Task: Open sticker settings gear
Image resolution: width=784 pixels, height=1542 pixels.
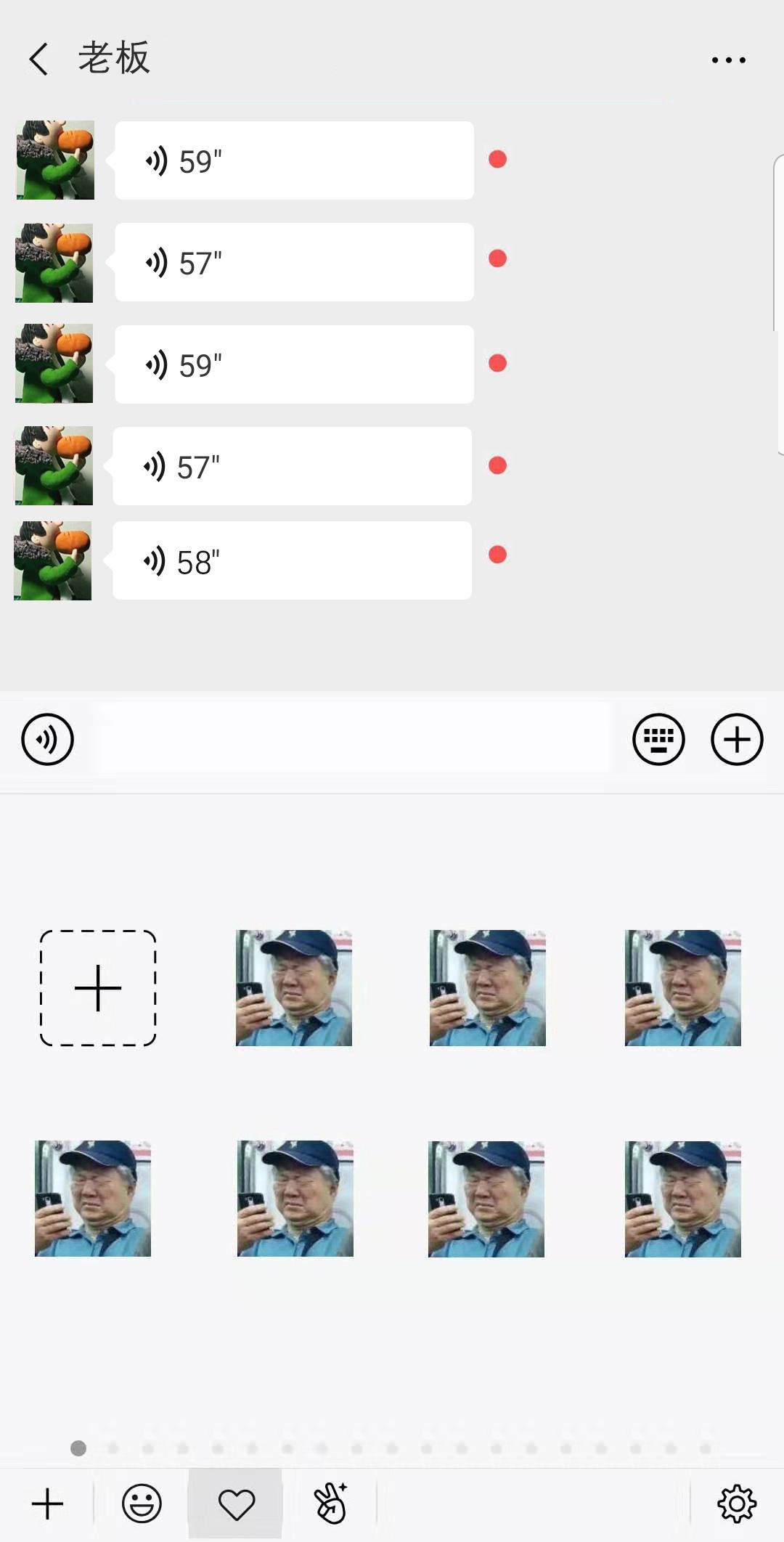Action: (x=736, y=1504)
